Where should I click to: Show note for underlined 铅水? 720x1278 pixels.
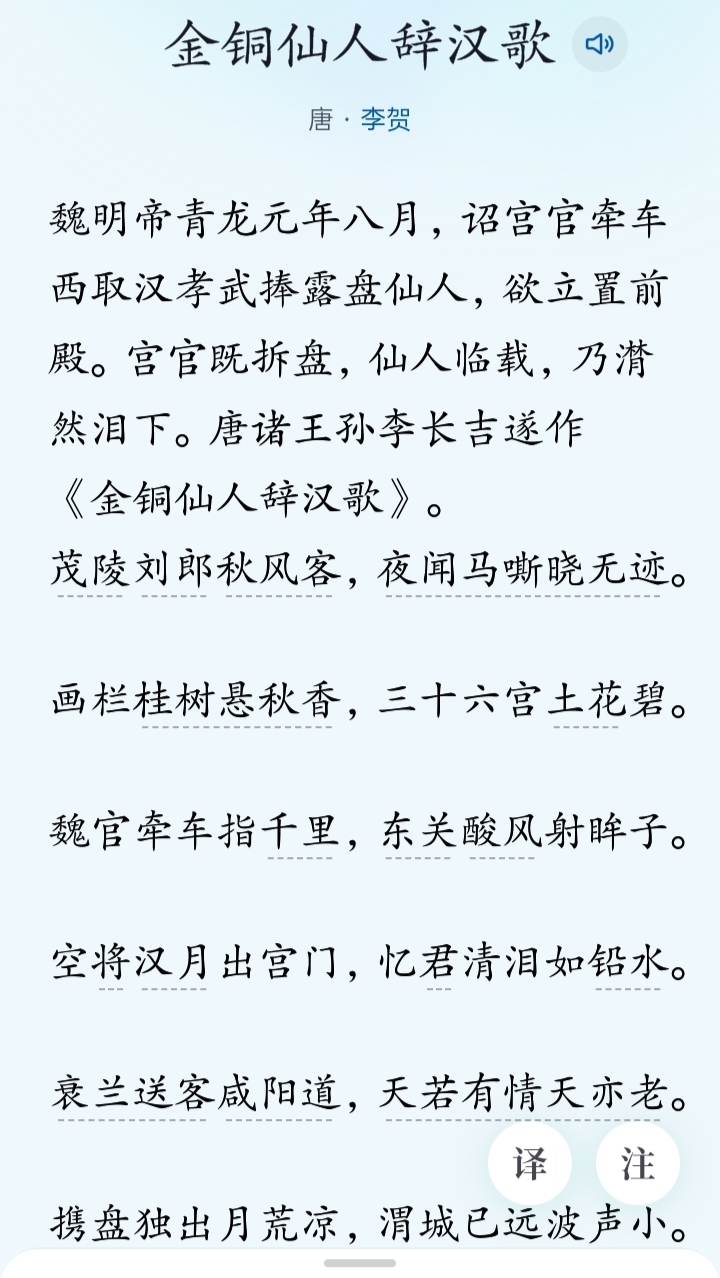627,965
